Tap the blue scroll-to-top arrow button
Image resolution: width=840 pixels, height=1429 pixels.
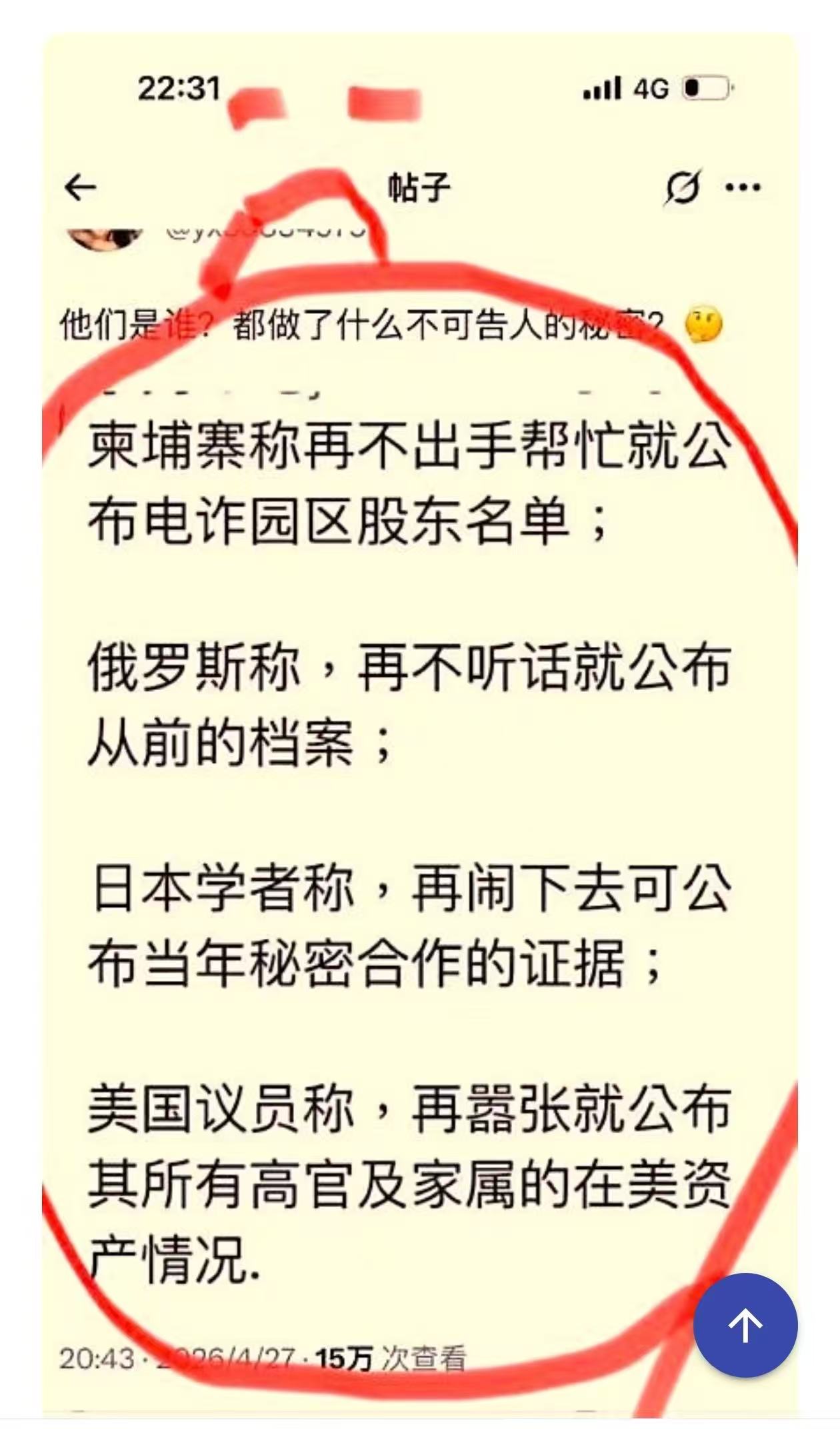point(745,1325)
